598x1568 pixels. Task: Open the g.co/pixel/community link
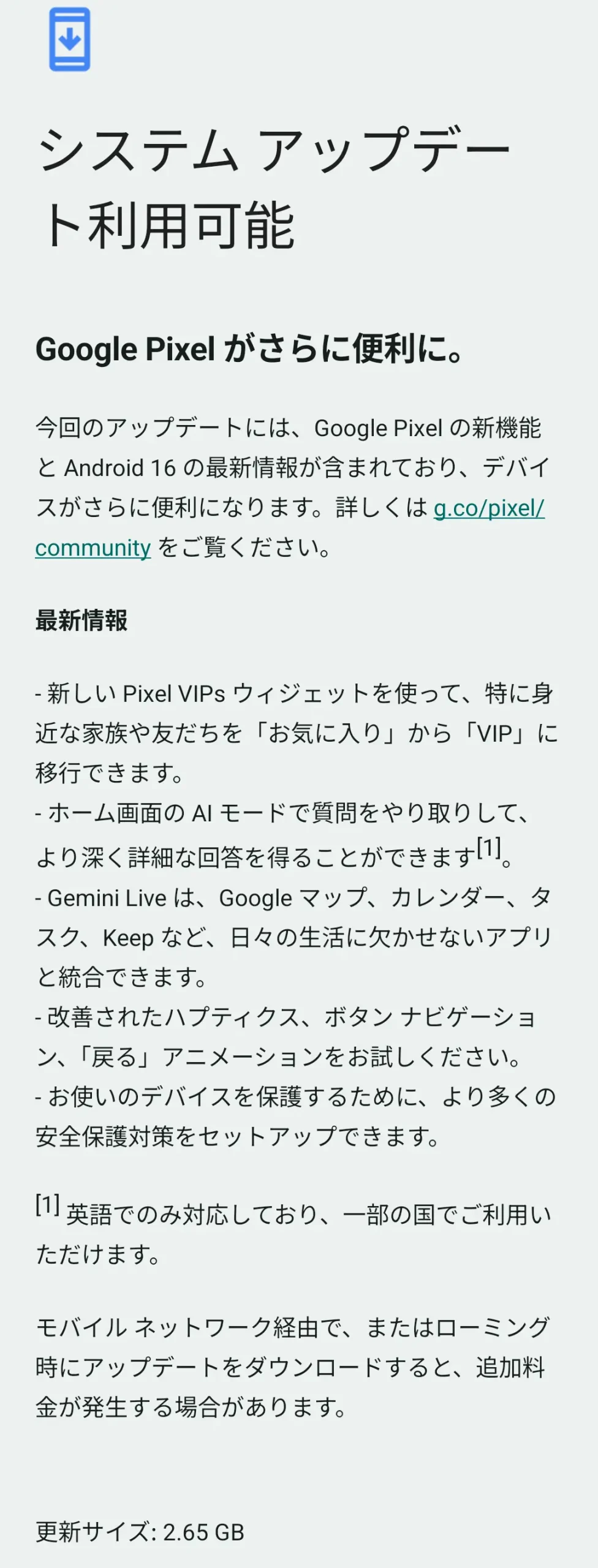pyautogui.click(x=488, y=508)
